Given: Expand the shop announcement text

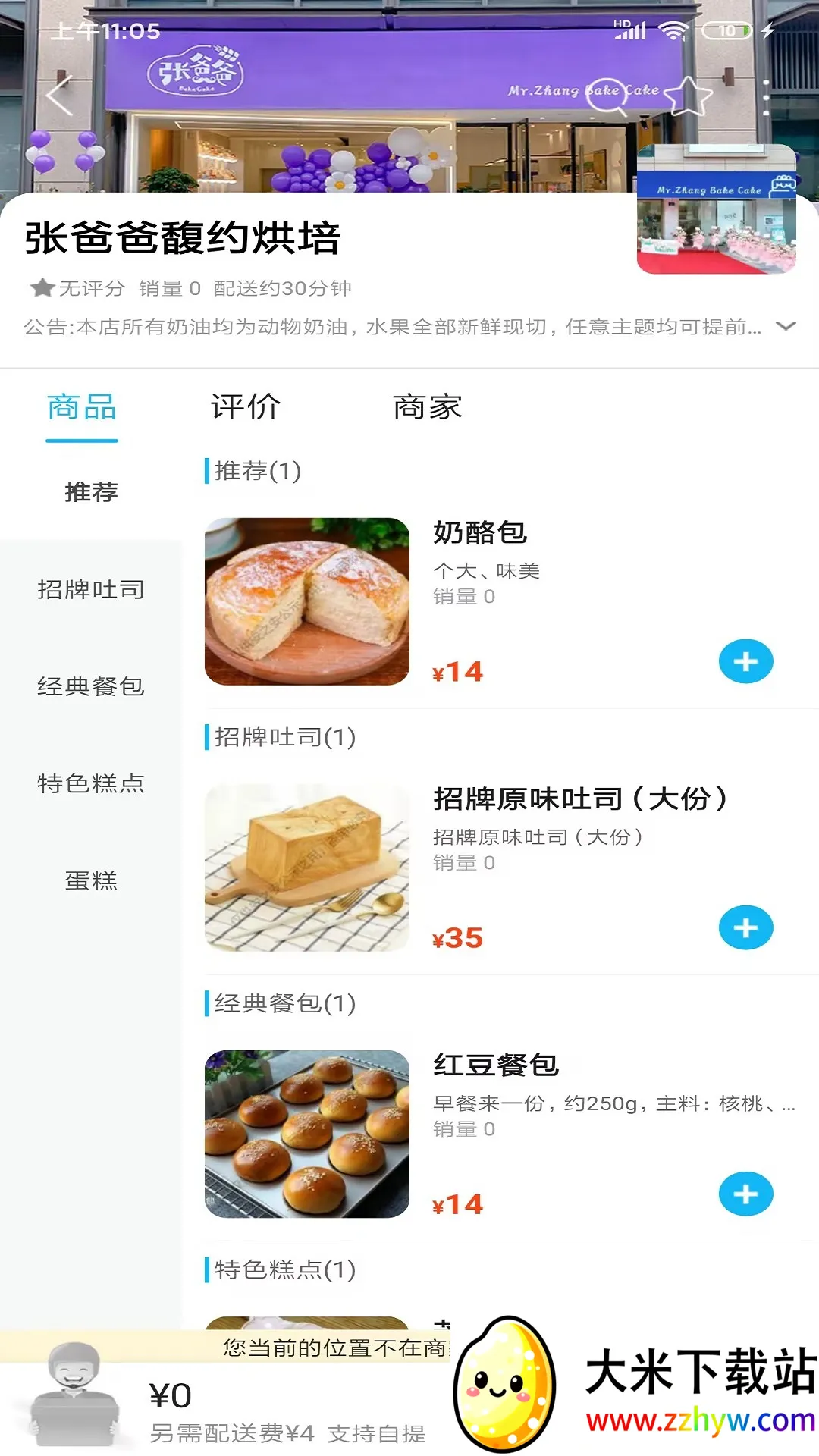Looking at the screenshot, I should pyautogui.click(x=786, y=327).
